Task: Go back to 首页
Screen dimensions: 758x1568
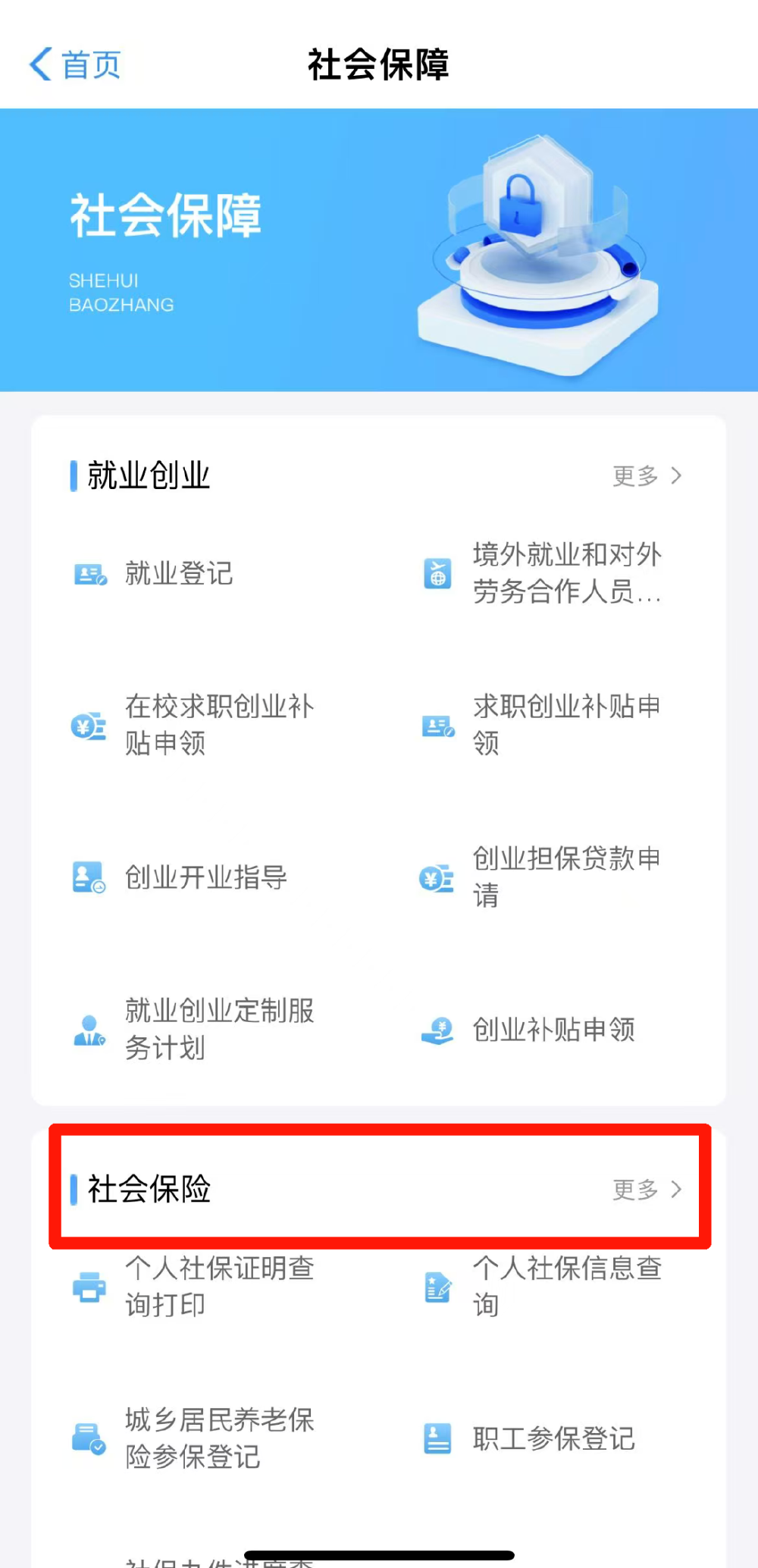Action: (x=75, y=64)
